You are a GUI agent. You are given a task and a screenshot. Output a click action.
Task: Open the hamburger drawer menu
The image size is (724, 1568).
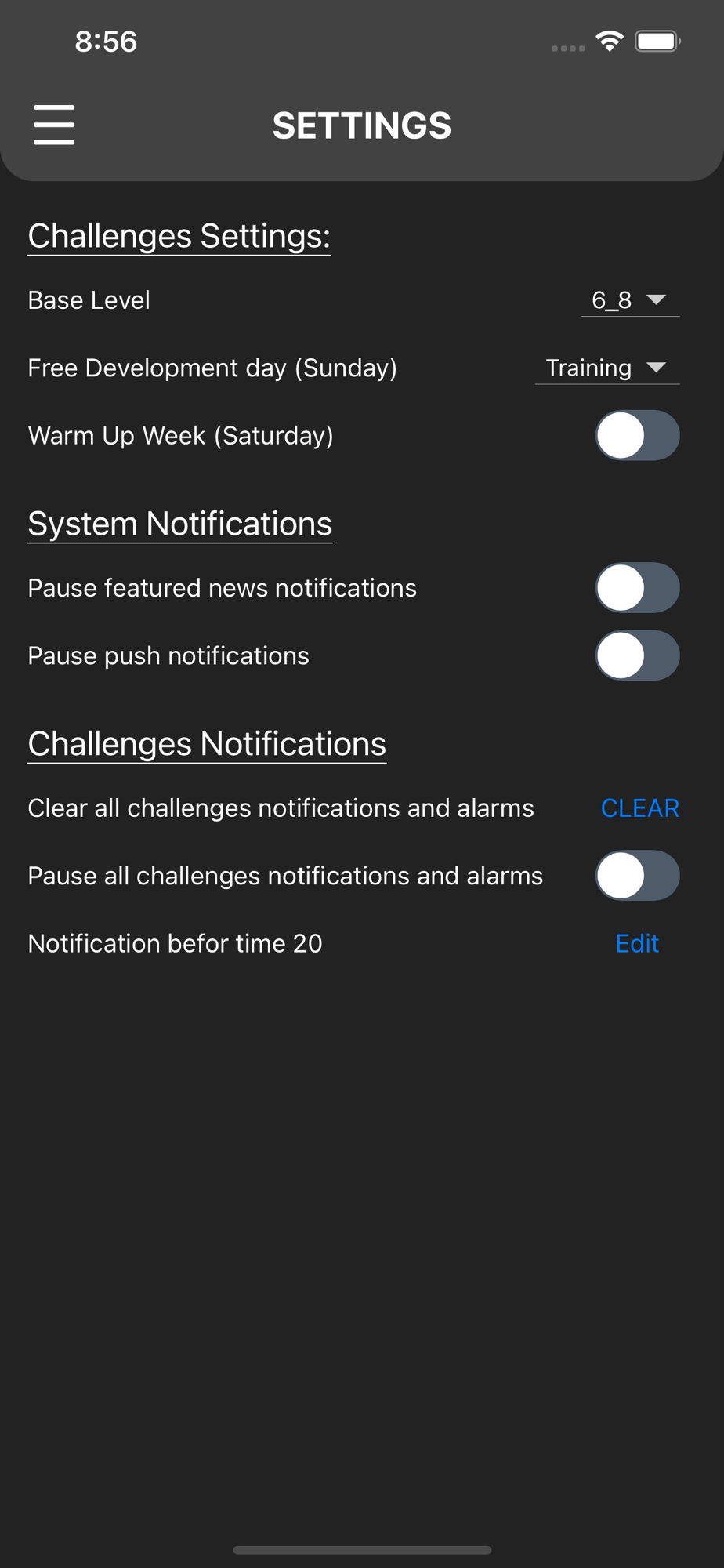tap(54, 125)
